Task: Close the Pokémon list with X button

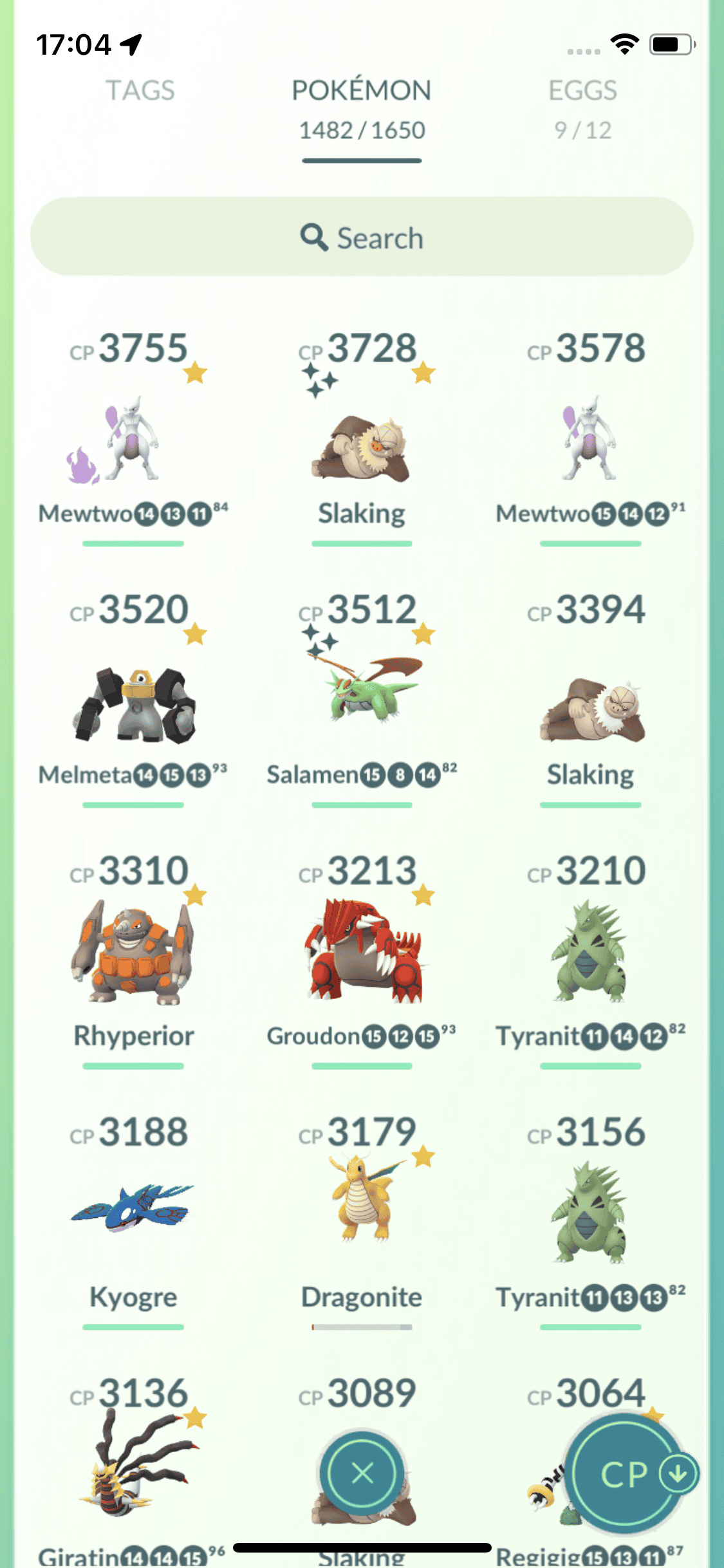Action: [x=362, y=1472]
